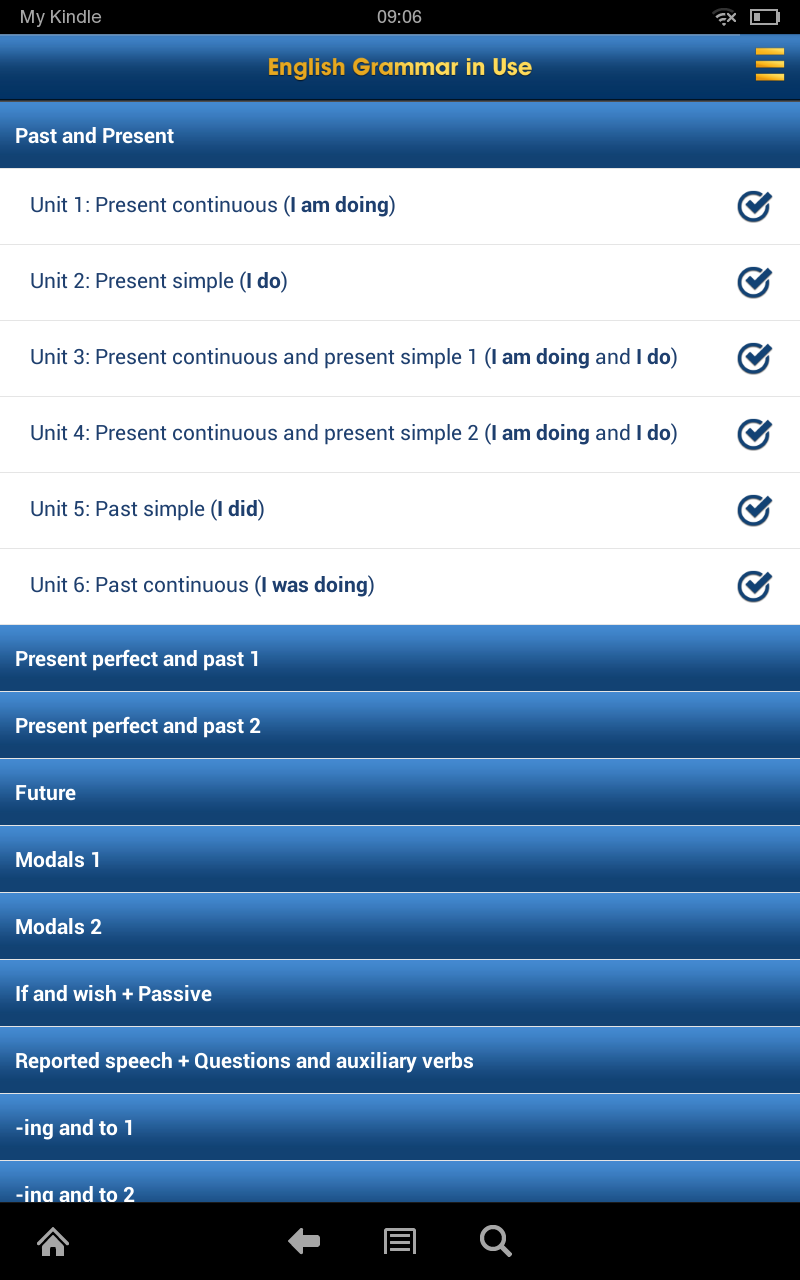This screenshot has height=1280, width=800.
Task: Open the yellow hamburger menu
Action: click(769, 64)
